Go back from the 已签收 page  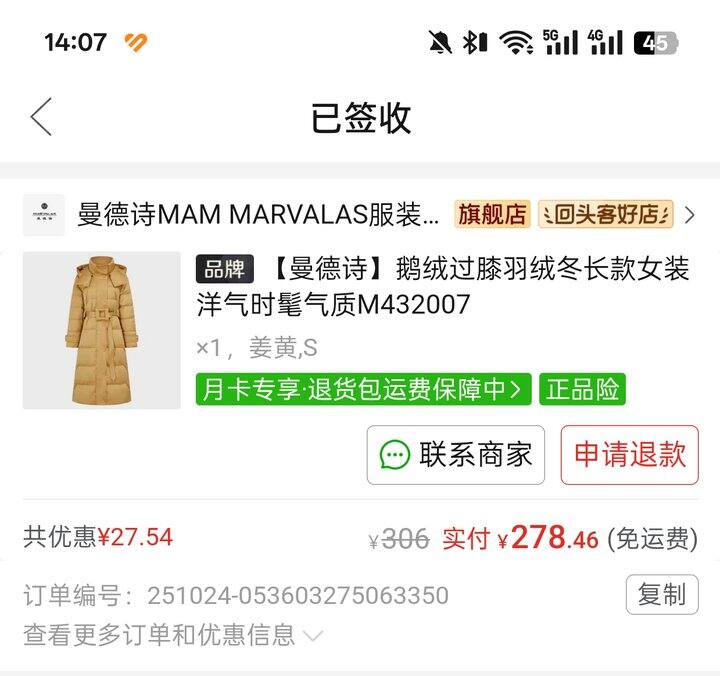pyautogui.click(x=41, y=118)
